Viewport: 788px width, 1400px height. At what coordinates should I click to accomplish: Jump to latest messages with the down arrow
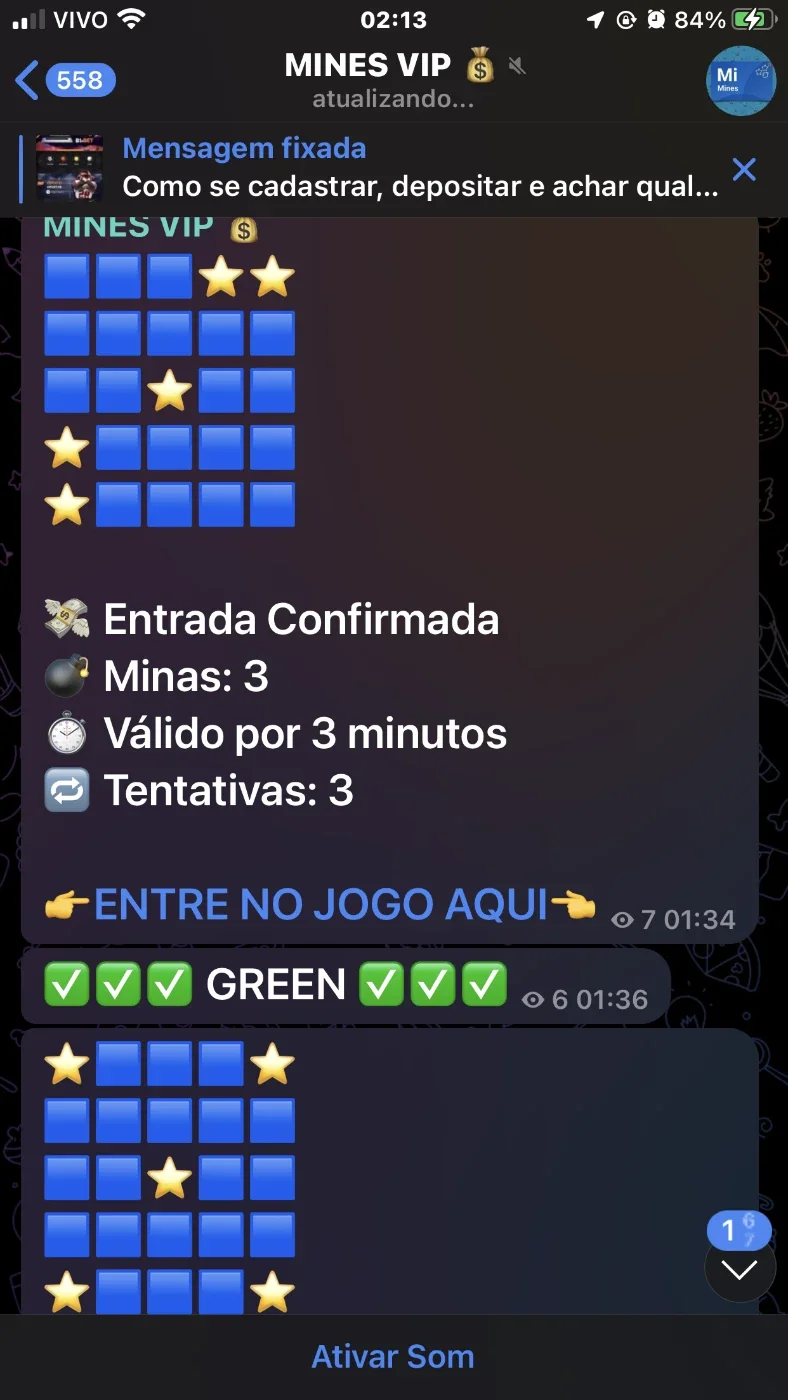tap(740, 1269)
